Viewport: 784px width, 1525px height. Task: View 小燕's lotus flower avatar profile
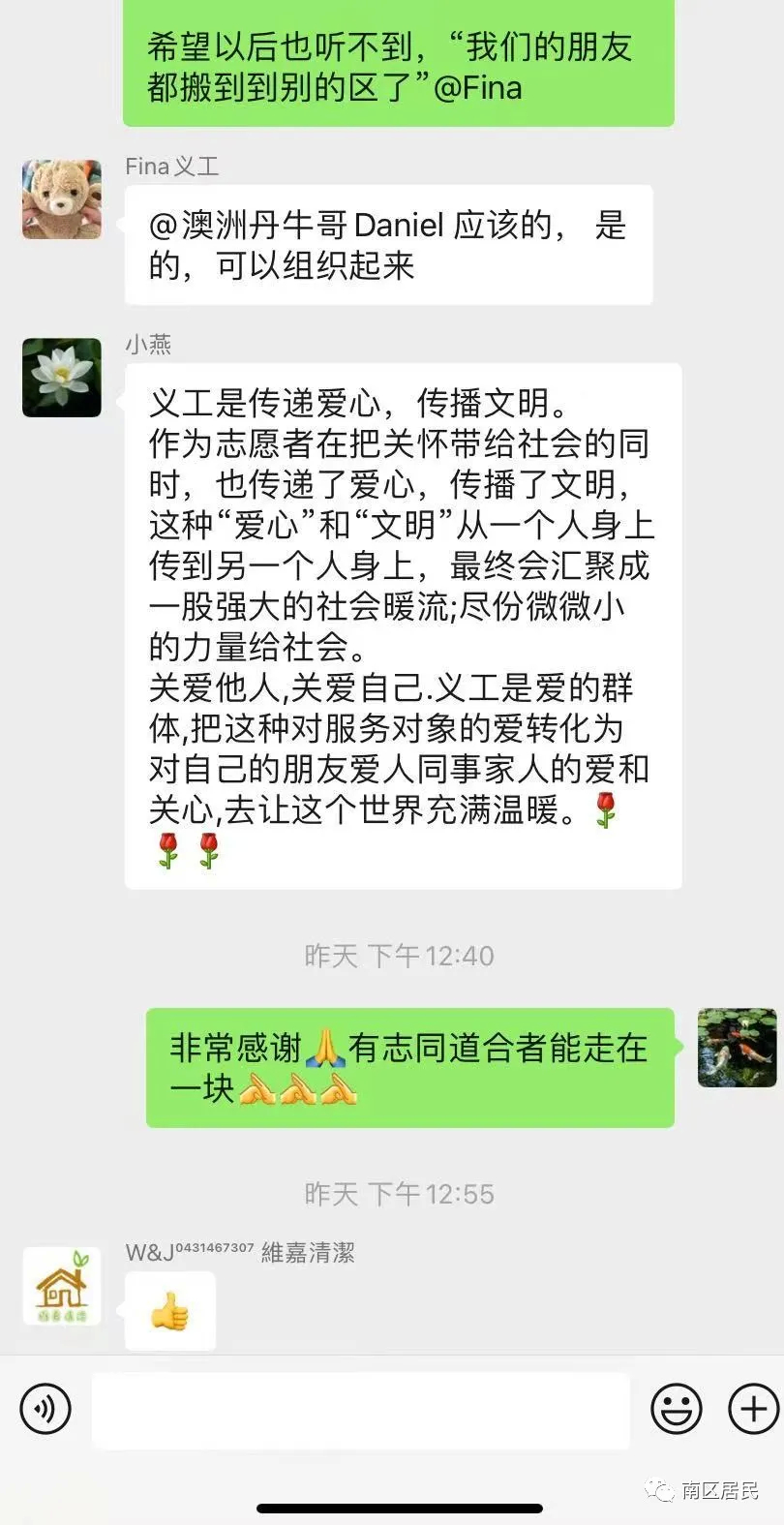[x=62, y=378]
